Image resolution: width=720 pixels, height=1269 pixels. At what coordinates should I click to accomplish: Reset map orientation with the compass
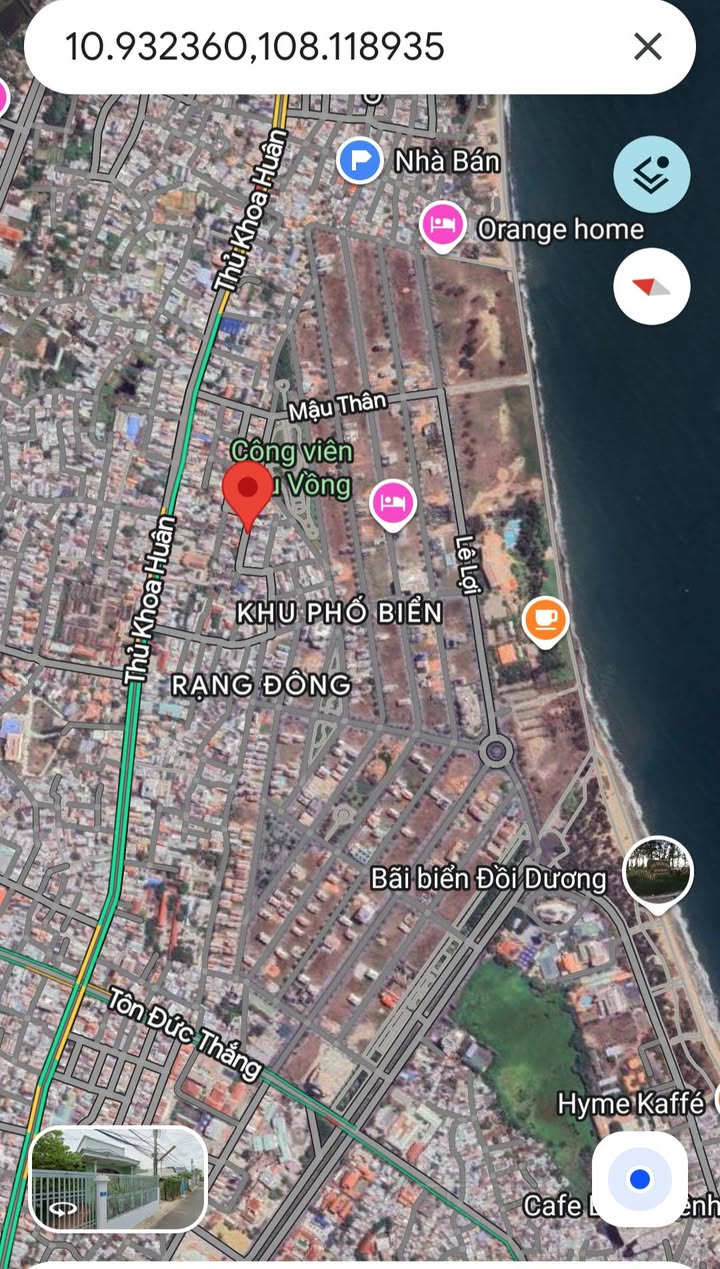click(x=652, y=286)
